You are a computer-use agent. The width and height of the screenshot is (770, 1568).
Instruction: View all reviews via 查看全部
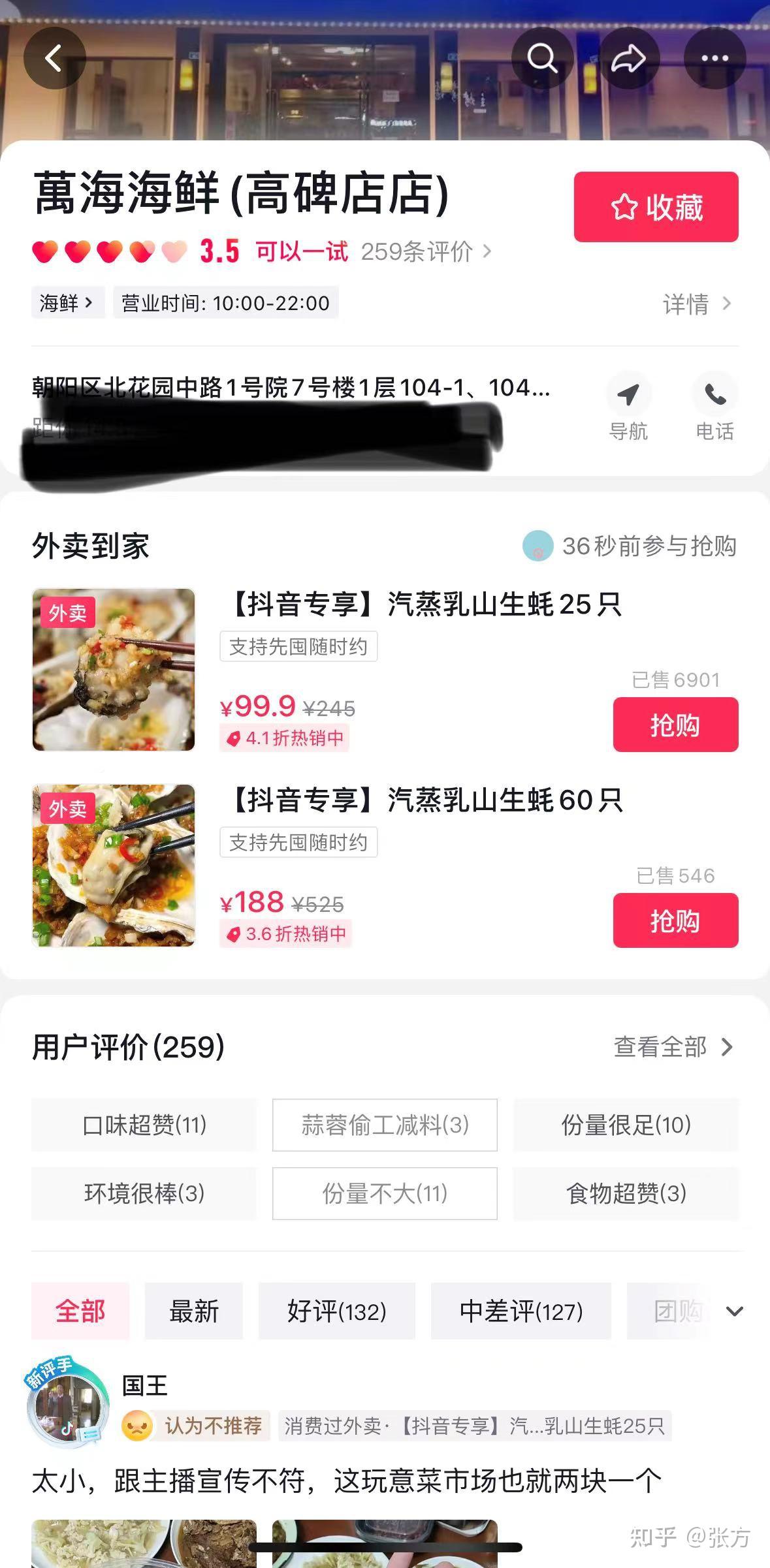673,1047
